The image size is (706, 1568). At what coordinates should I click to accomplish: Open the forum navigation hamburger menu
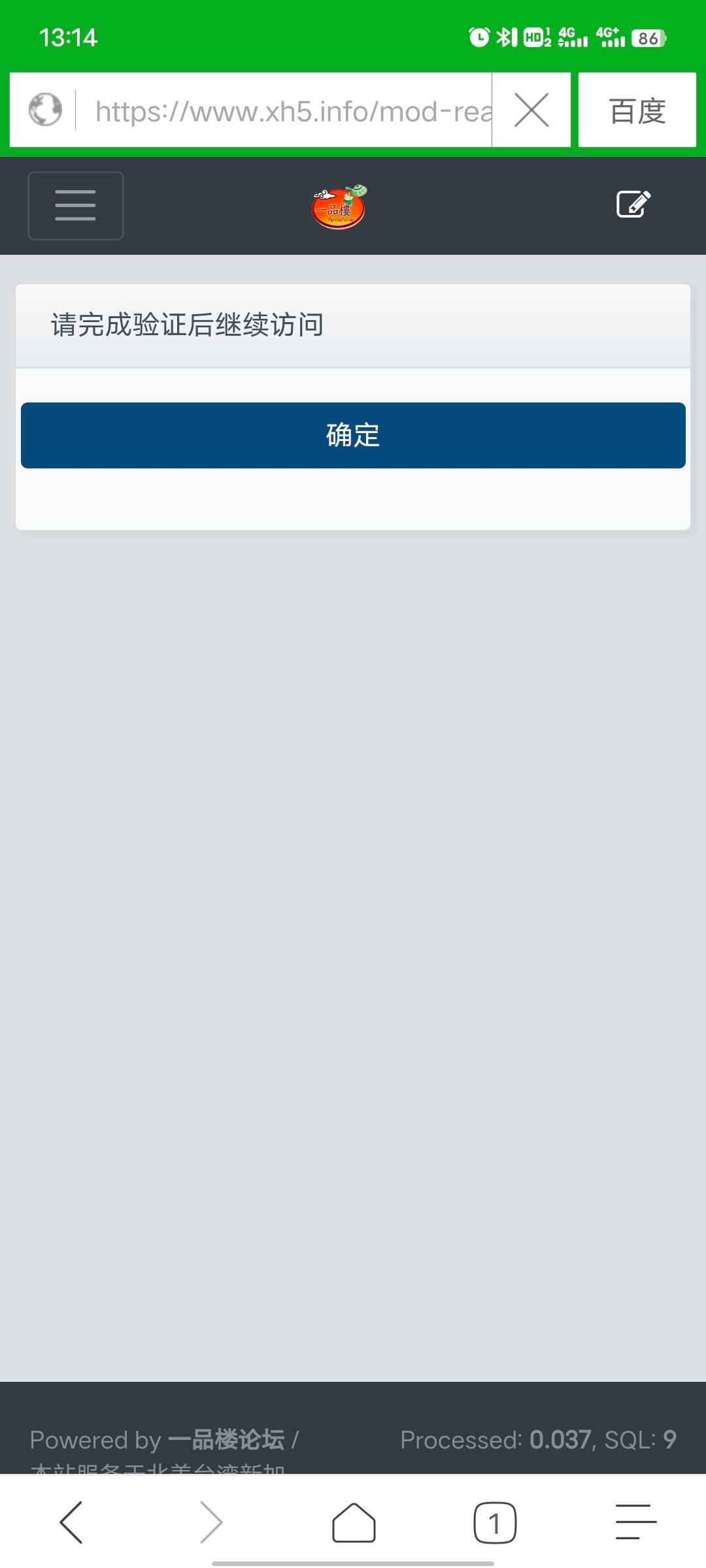75,205
